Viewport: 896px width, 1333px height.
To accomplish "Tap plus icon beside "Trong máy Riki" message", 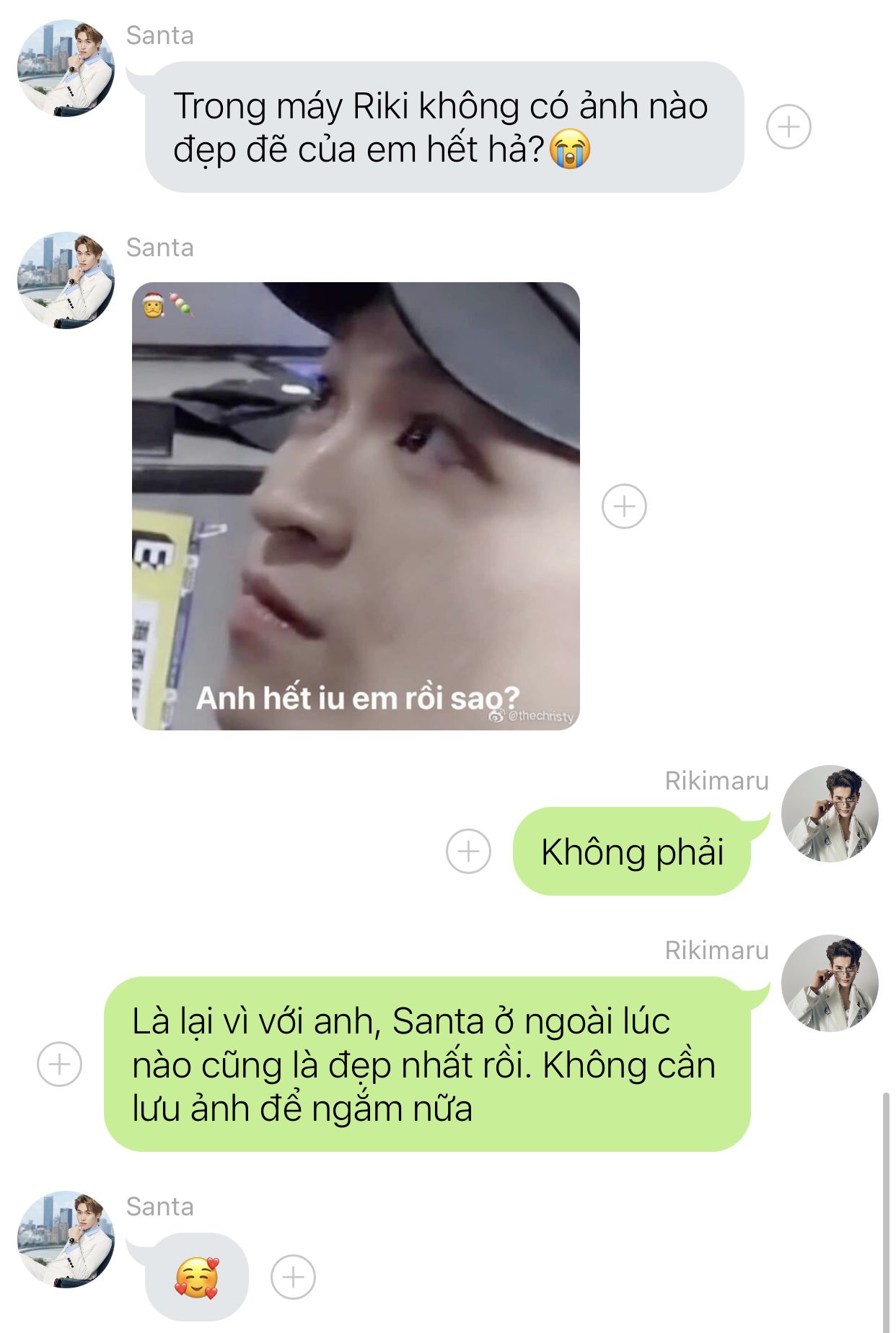I will point(789,127).
